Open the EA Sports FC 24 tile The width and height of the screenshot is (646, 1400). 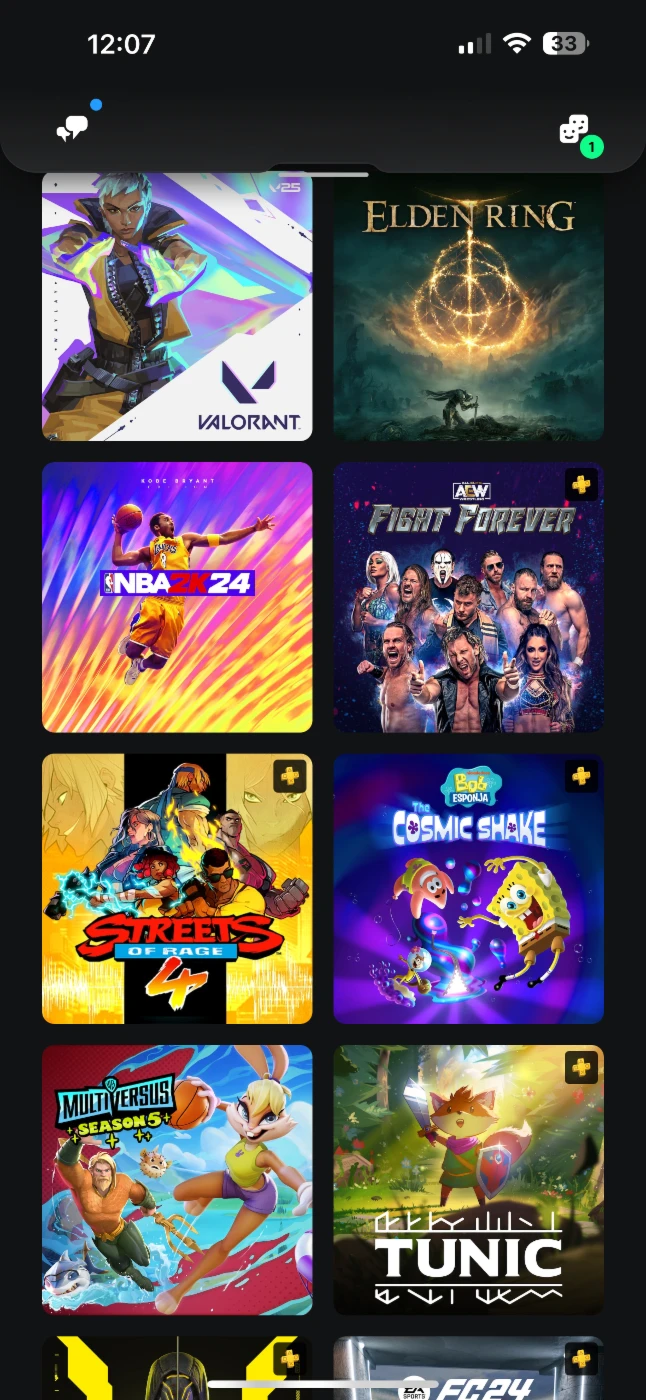point(468,1368)
